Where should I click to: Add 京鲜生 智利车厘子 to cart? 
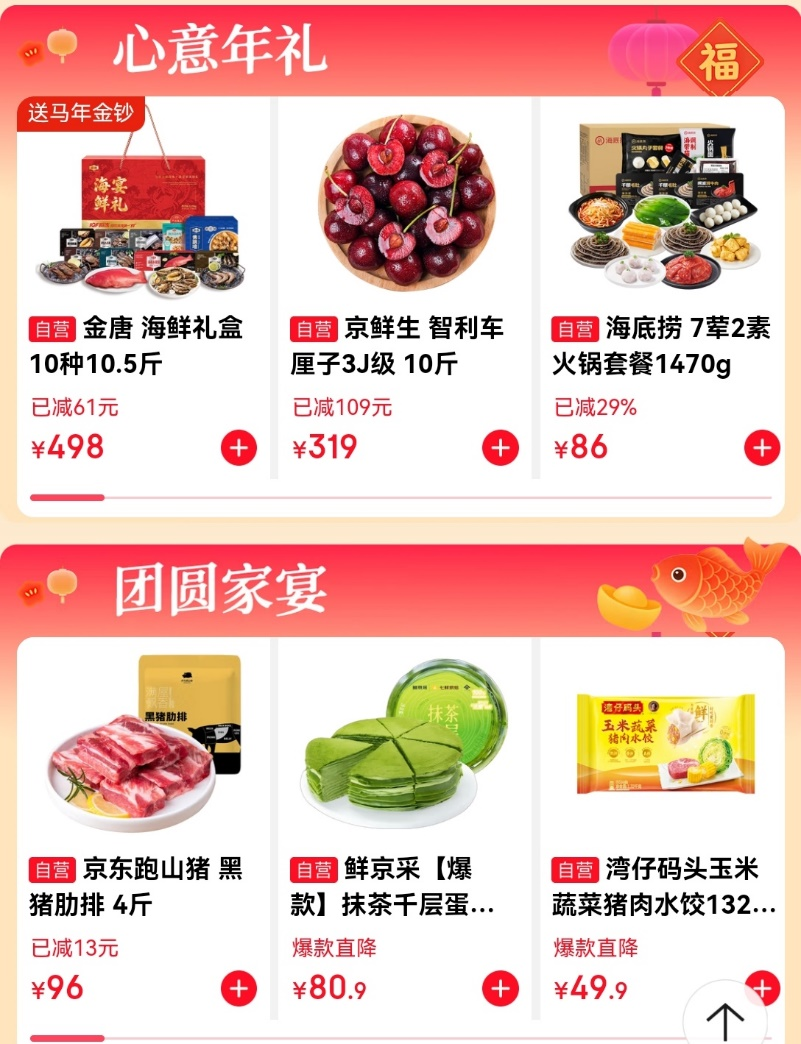point(500,447)
